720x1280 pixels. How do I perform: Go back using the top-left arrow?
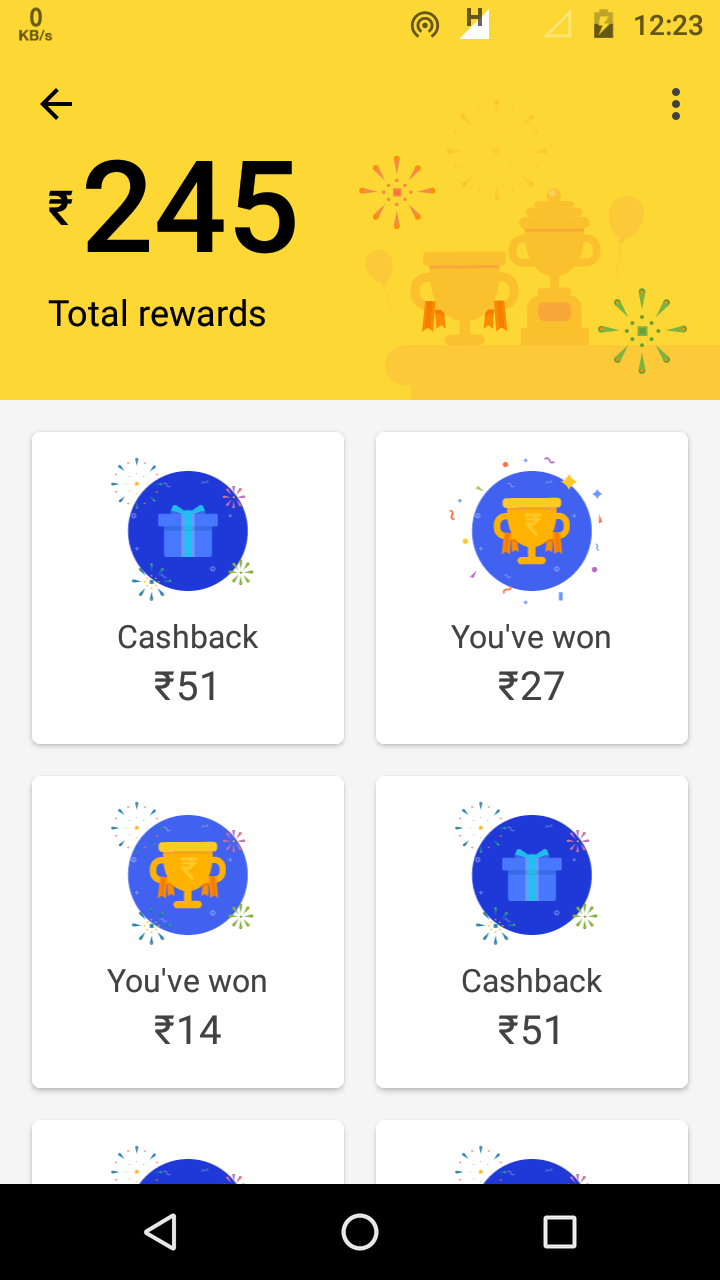56,104
